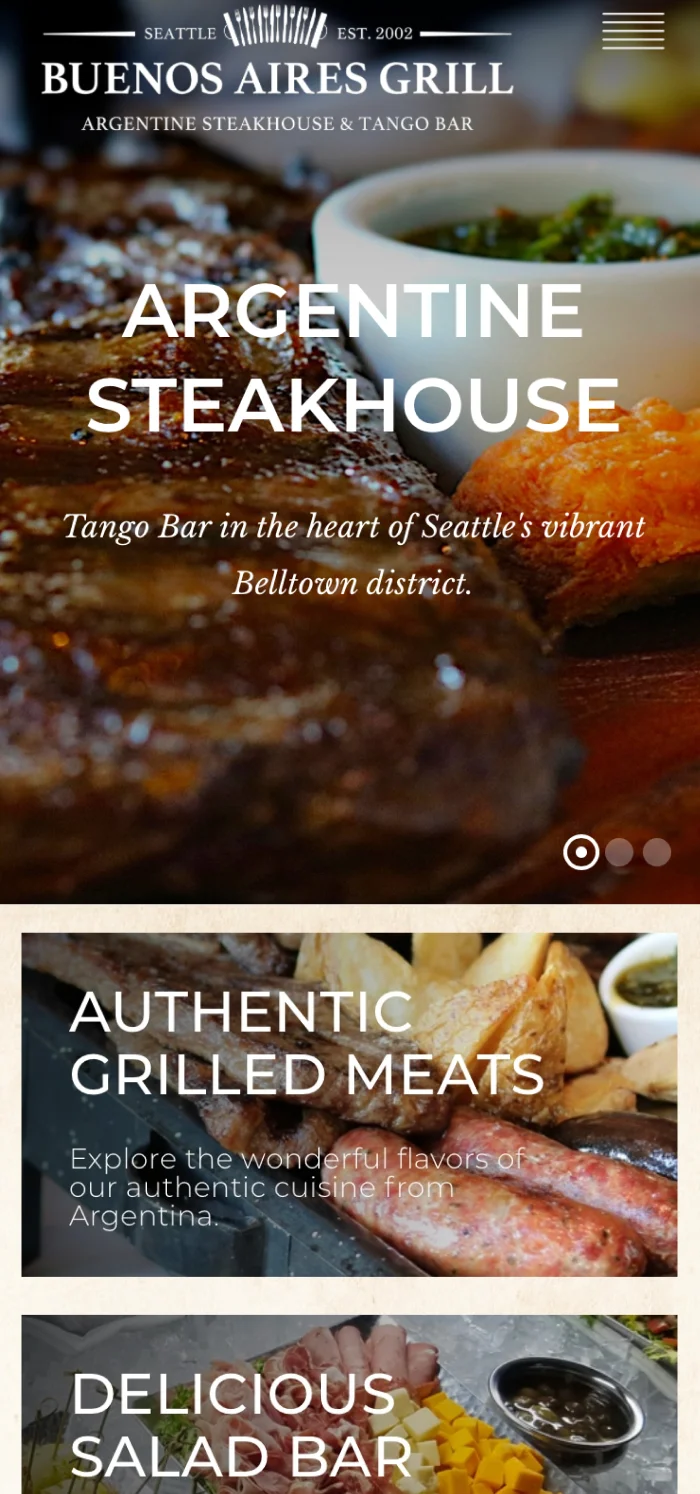Select the second carousel slide dot
Screen dimensions: 700x1494
coord(619,852)
